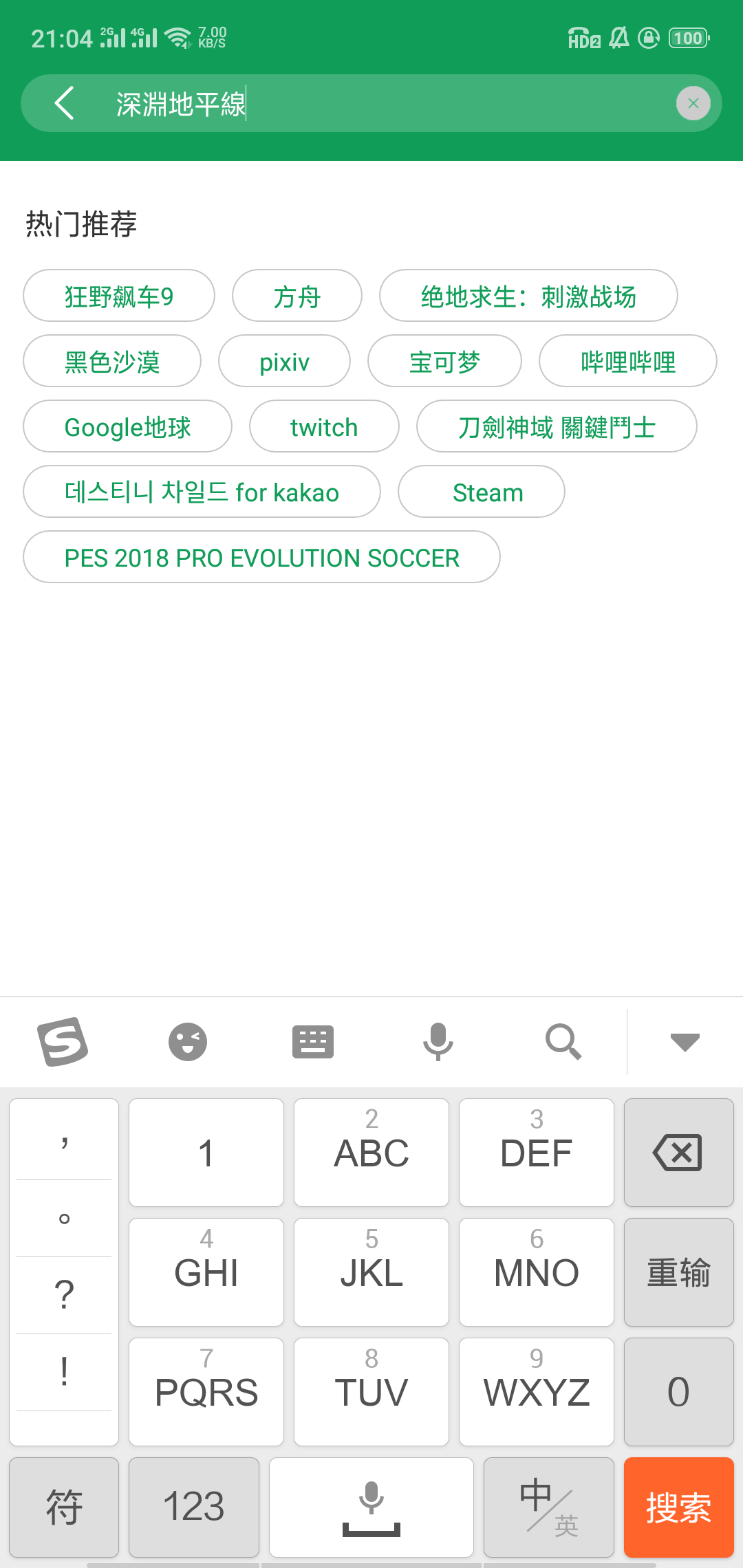Select the 宝可梦 chip
The height and width of the screenshot is (1568, 743).
(x=444, y=361)
